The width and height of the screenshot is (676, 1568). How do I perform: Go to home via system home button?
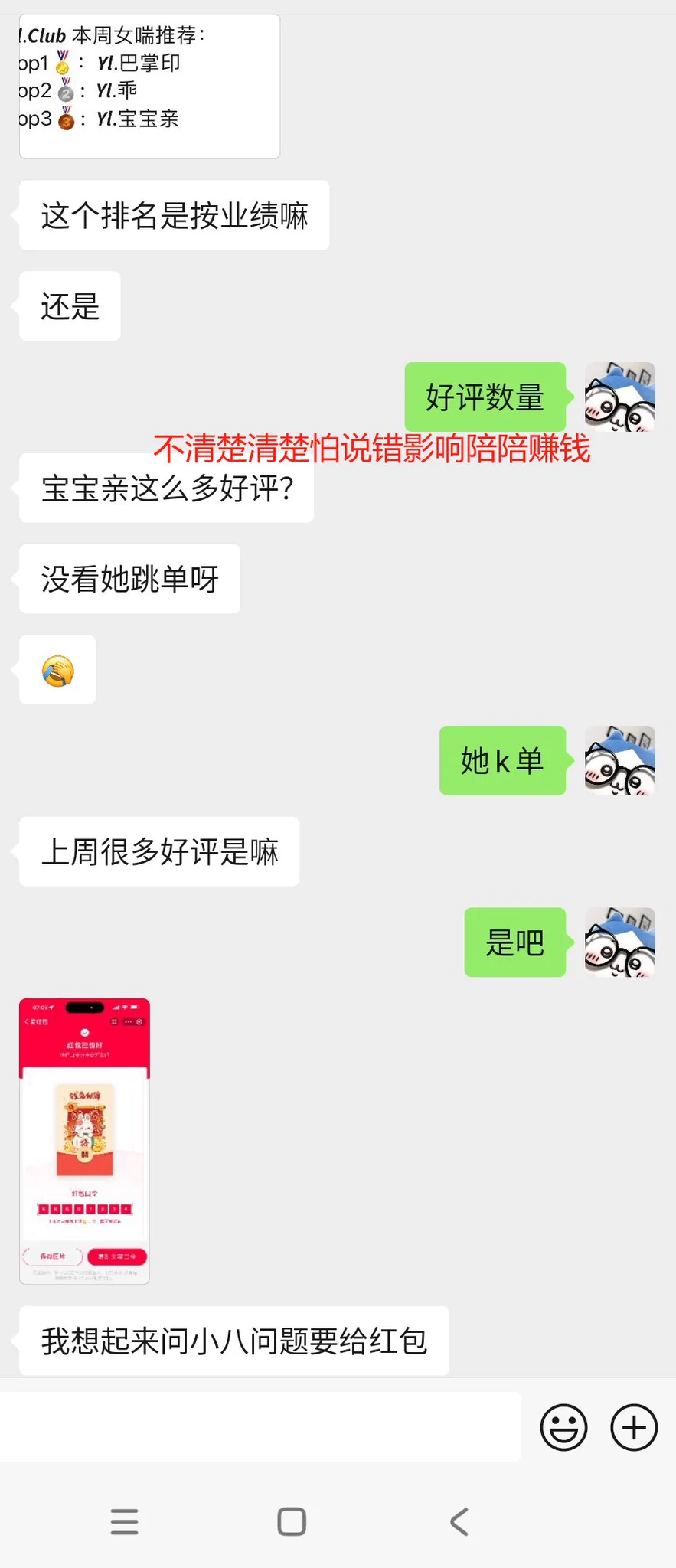(x=292, y=1521)
